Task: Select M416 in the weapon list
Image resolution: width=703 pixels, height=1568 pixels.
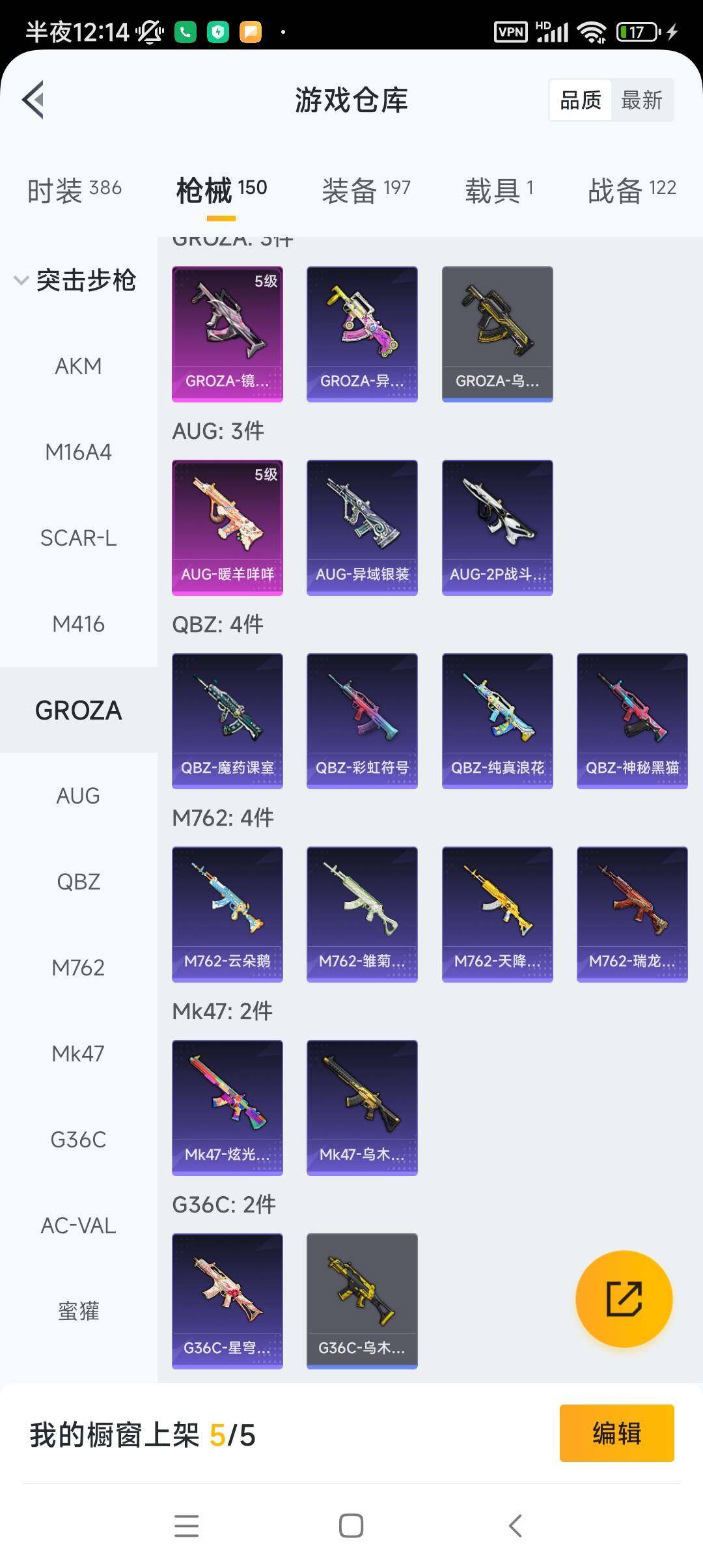Action: point(78,624)
